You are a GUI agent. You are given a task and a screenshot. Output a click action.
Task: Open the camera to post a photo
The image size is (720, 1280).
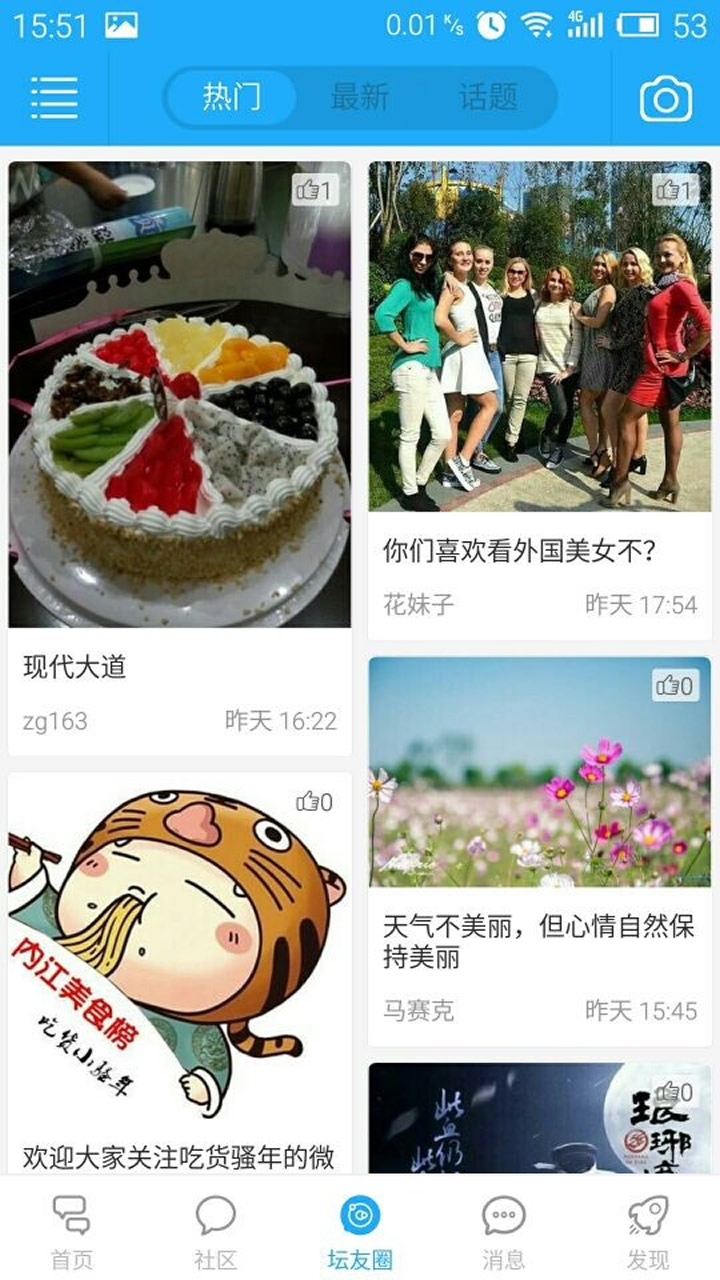coord(665,98)
